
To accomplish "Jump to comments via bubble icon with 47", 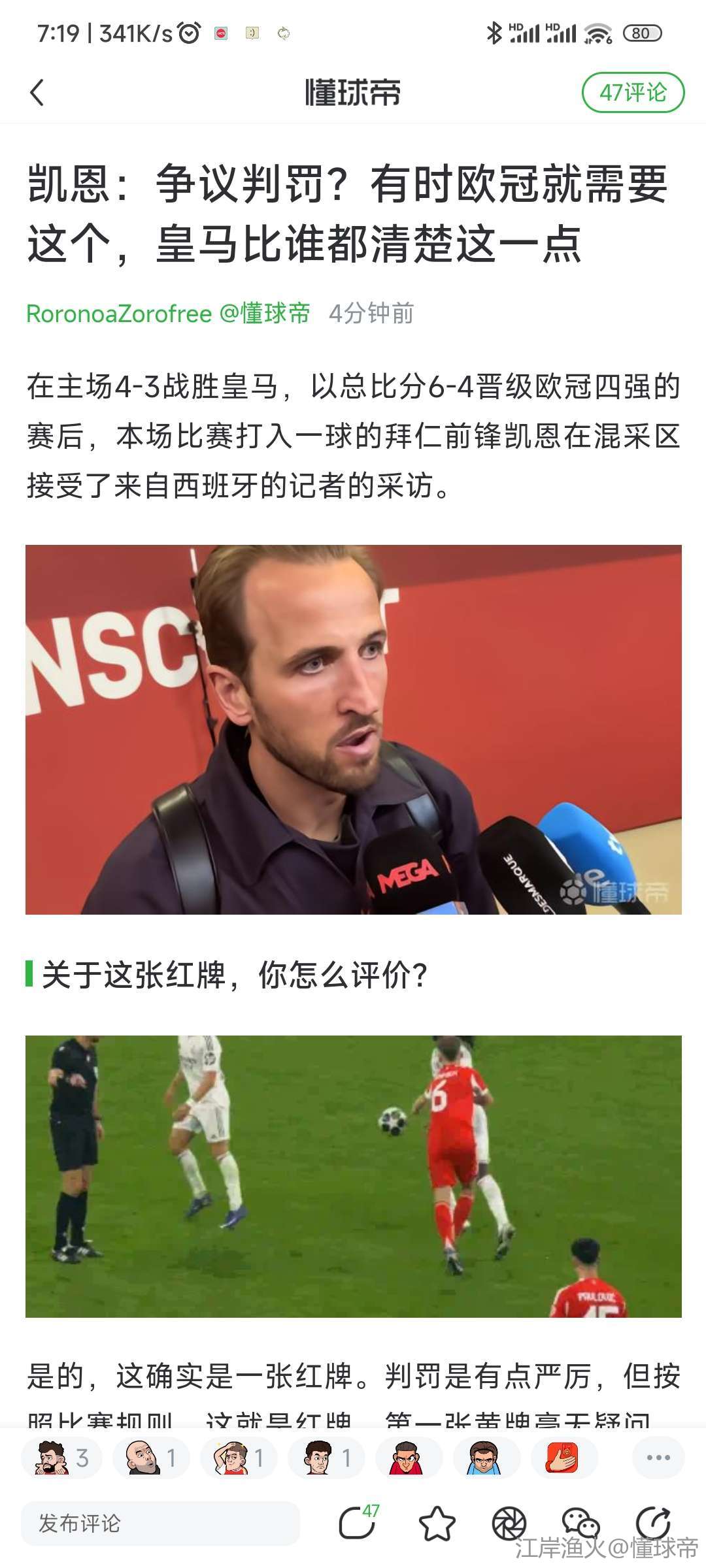I will click(357, 1523).
